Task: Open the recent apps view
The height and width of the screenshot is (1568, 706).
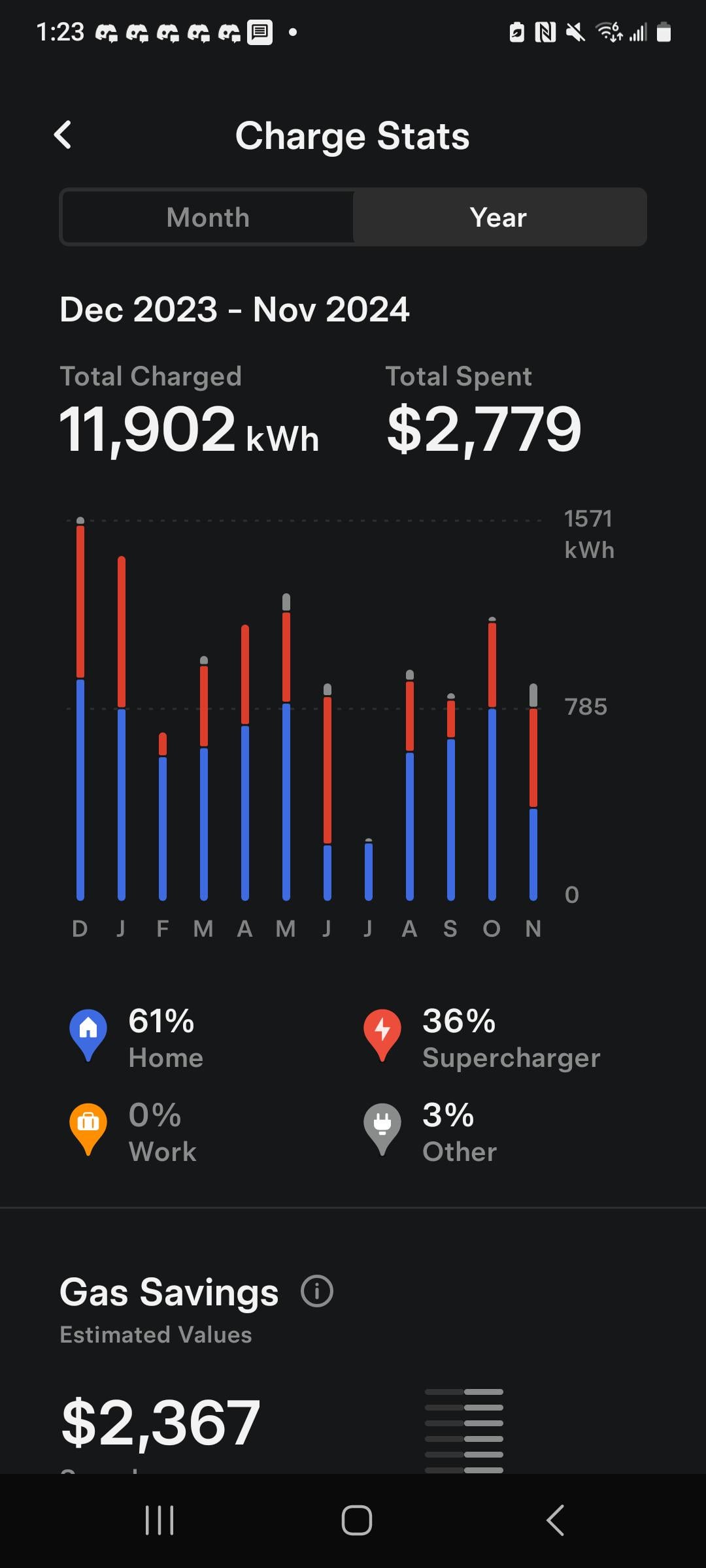Action: tap(160, 1520)
